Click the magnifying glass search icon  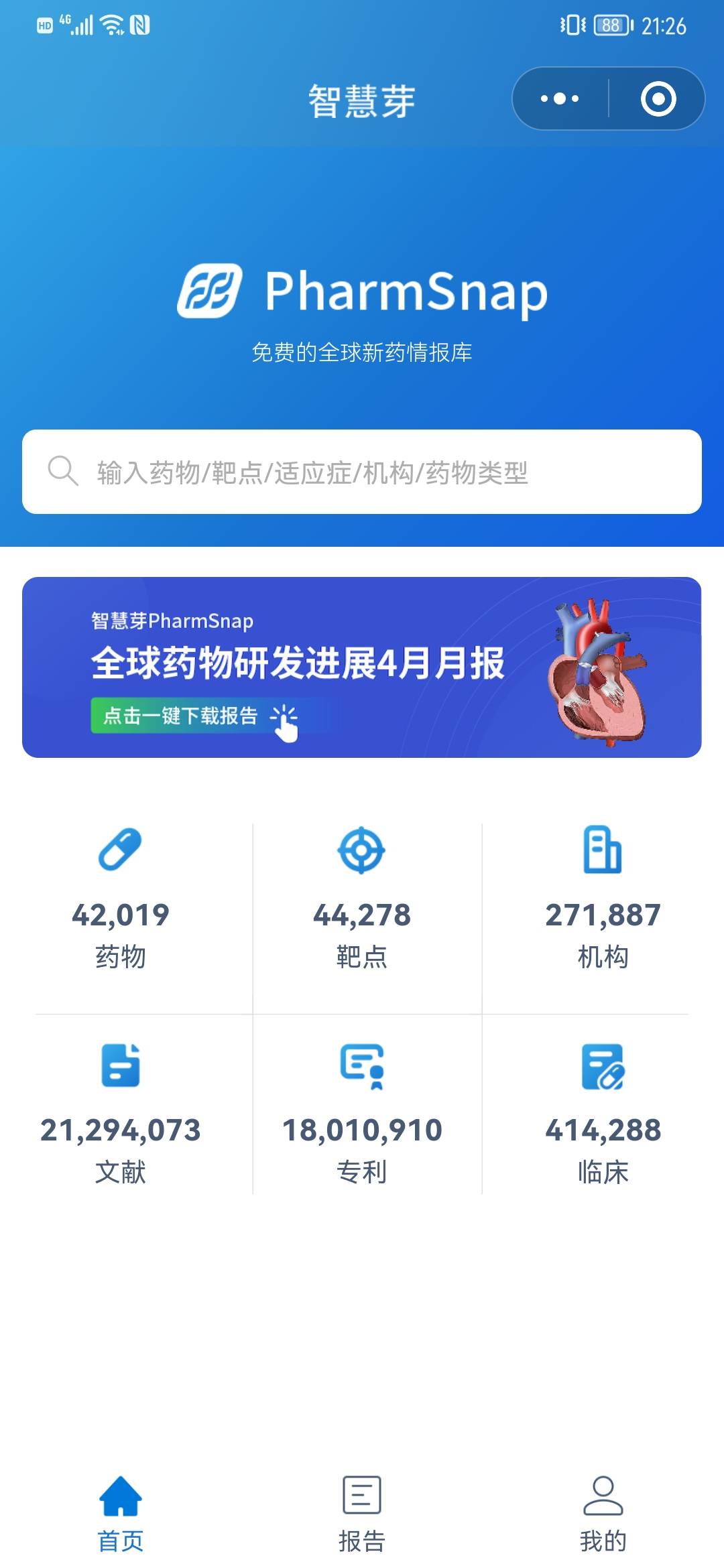point(63,471)
